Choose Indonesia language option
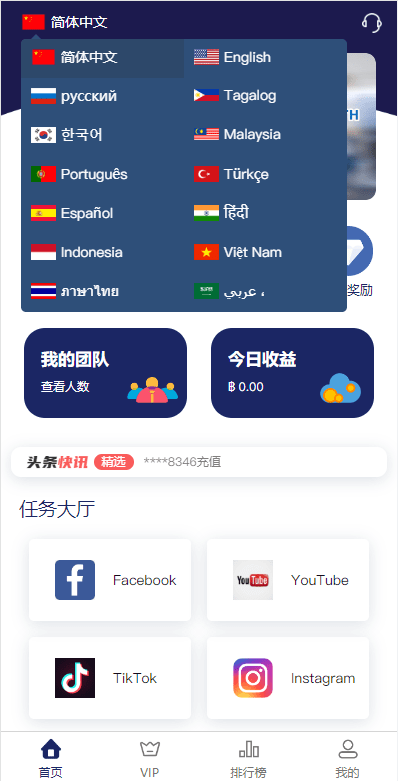The width and height of the screenshot is (398, 781). click(103, 252)
